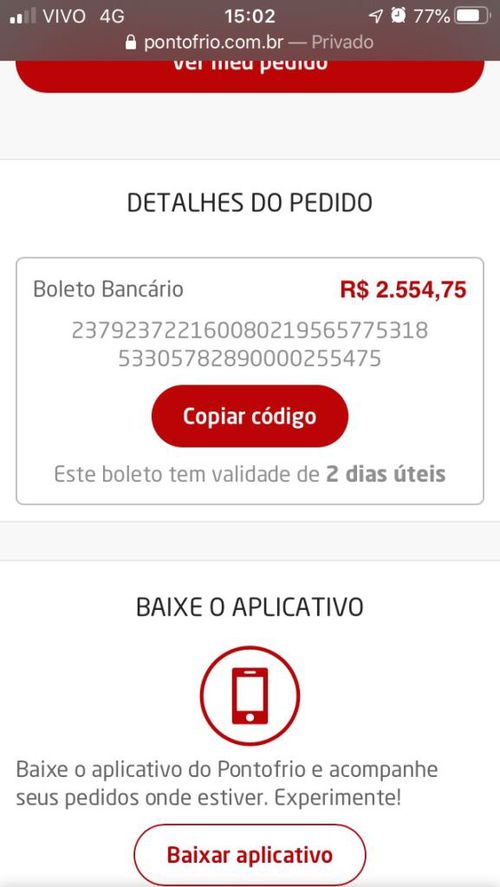Tap the pontofrio.com.br address bar
Viewport: 500px width, 887px height.
pyautogui.click(x=249, y=42)
